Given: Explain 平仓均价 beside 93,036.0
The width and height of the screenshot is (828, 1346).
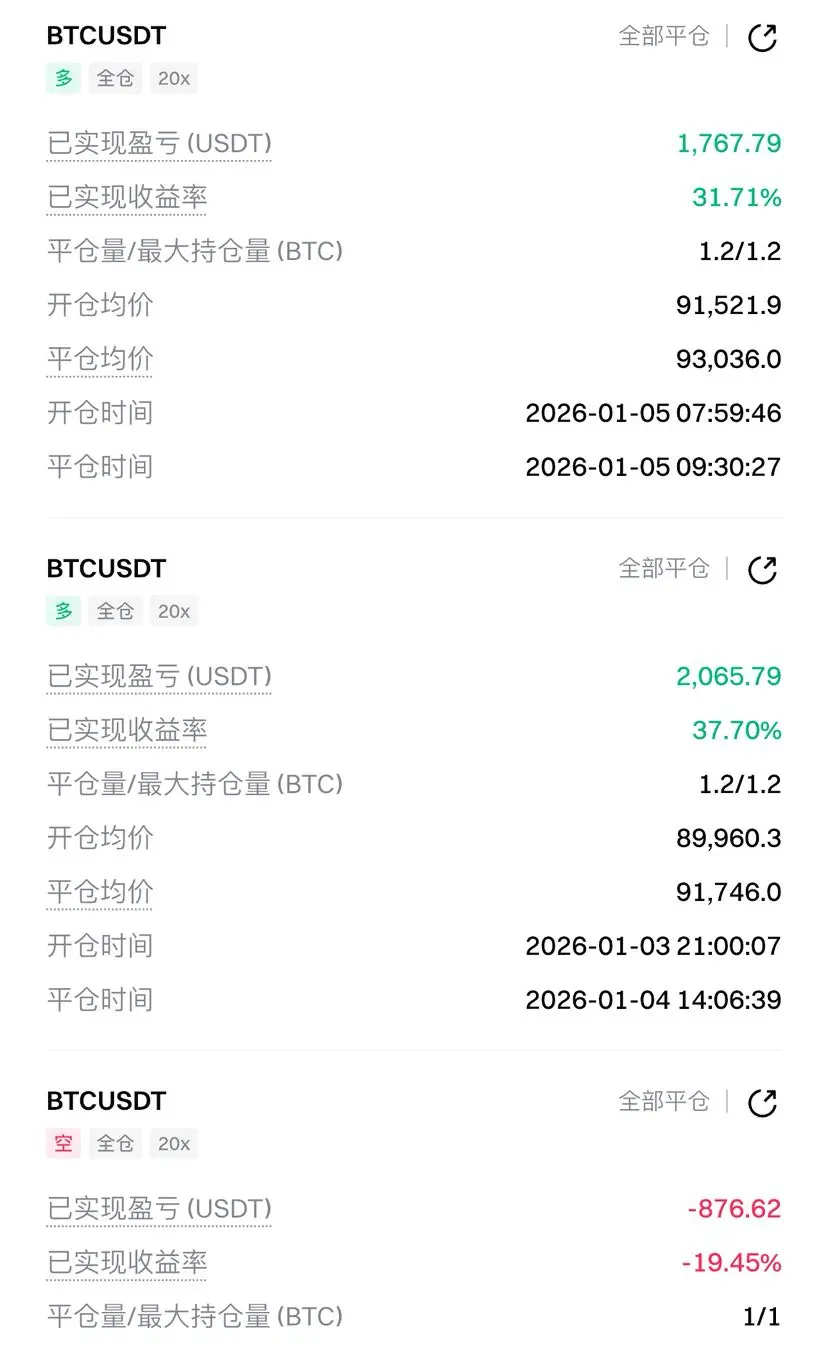Looking at the screenshot, I should click(100, 359).
